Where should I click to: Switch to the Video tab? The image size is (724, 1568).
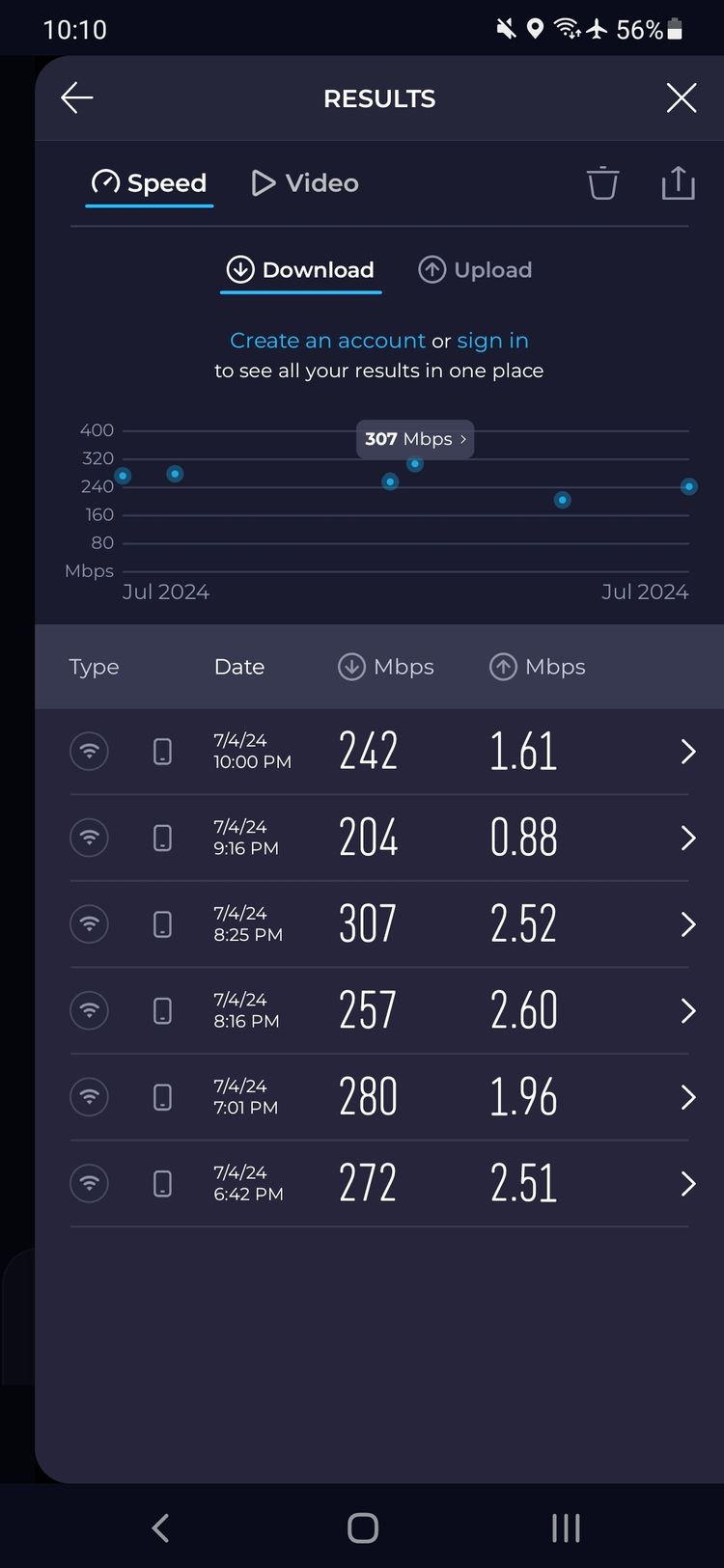click(x=305, y=182)
